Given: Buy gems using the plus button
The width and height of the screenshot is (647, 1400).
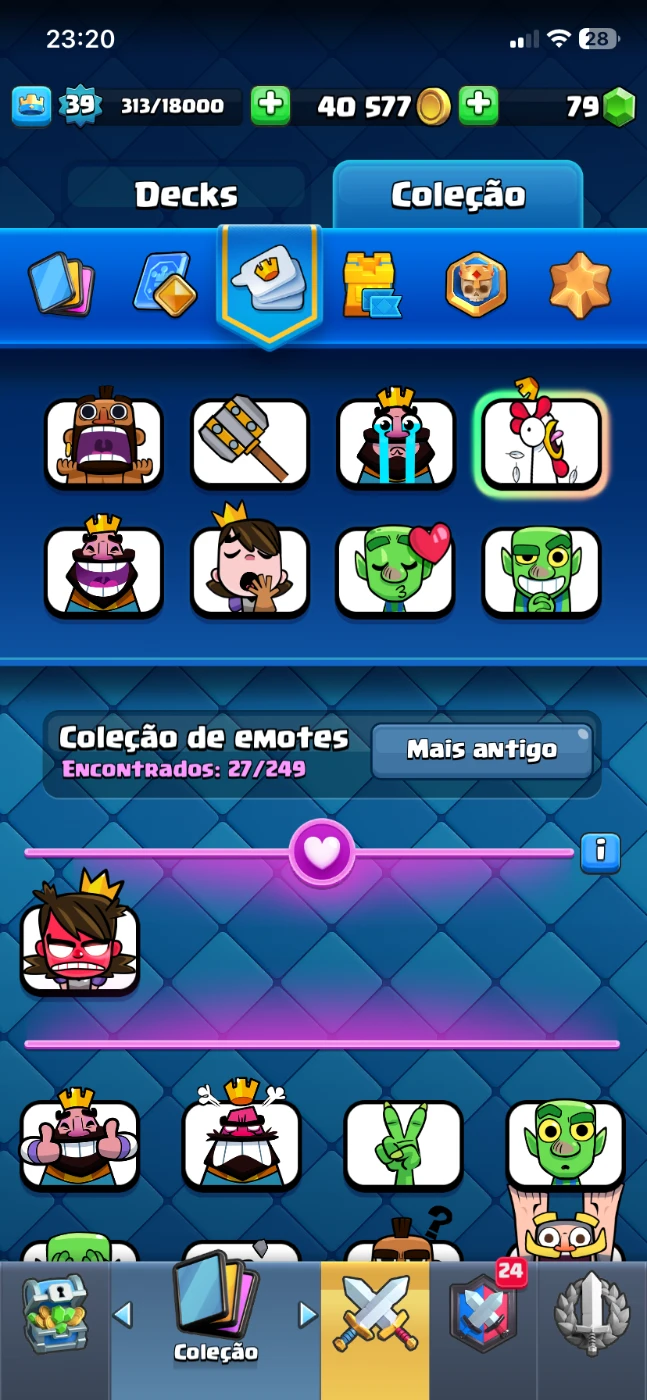Looking at the screenshot, I should coord(479,106).
